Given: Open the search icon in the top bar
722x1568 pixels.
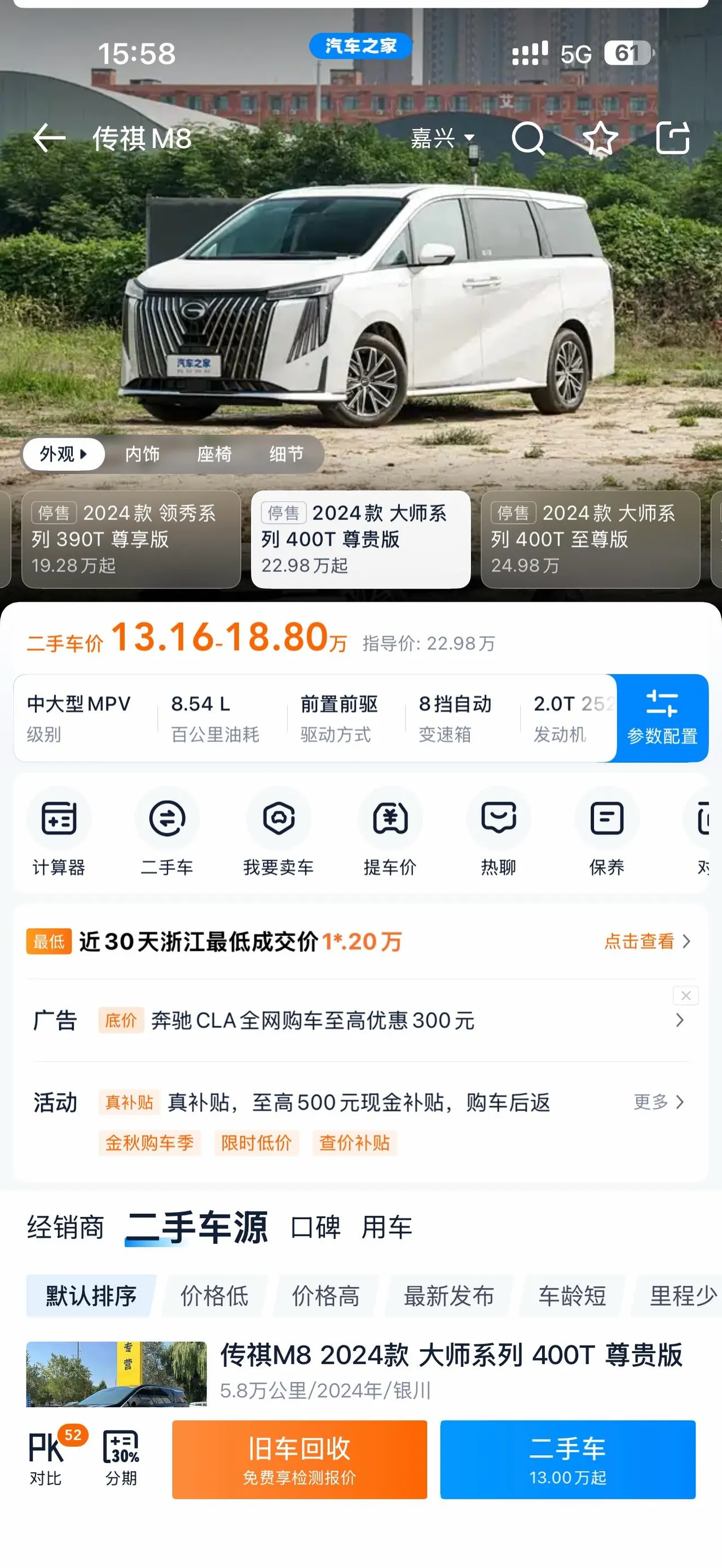Looking at the screenshot, I should pyautogui.click(x=528, y=138).
